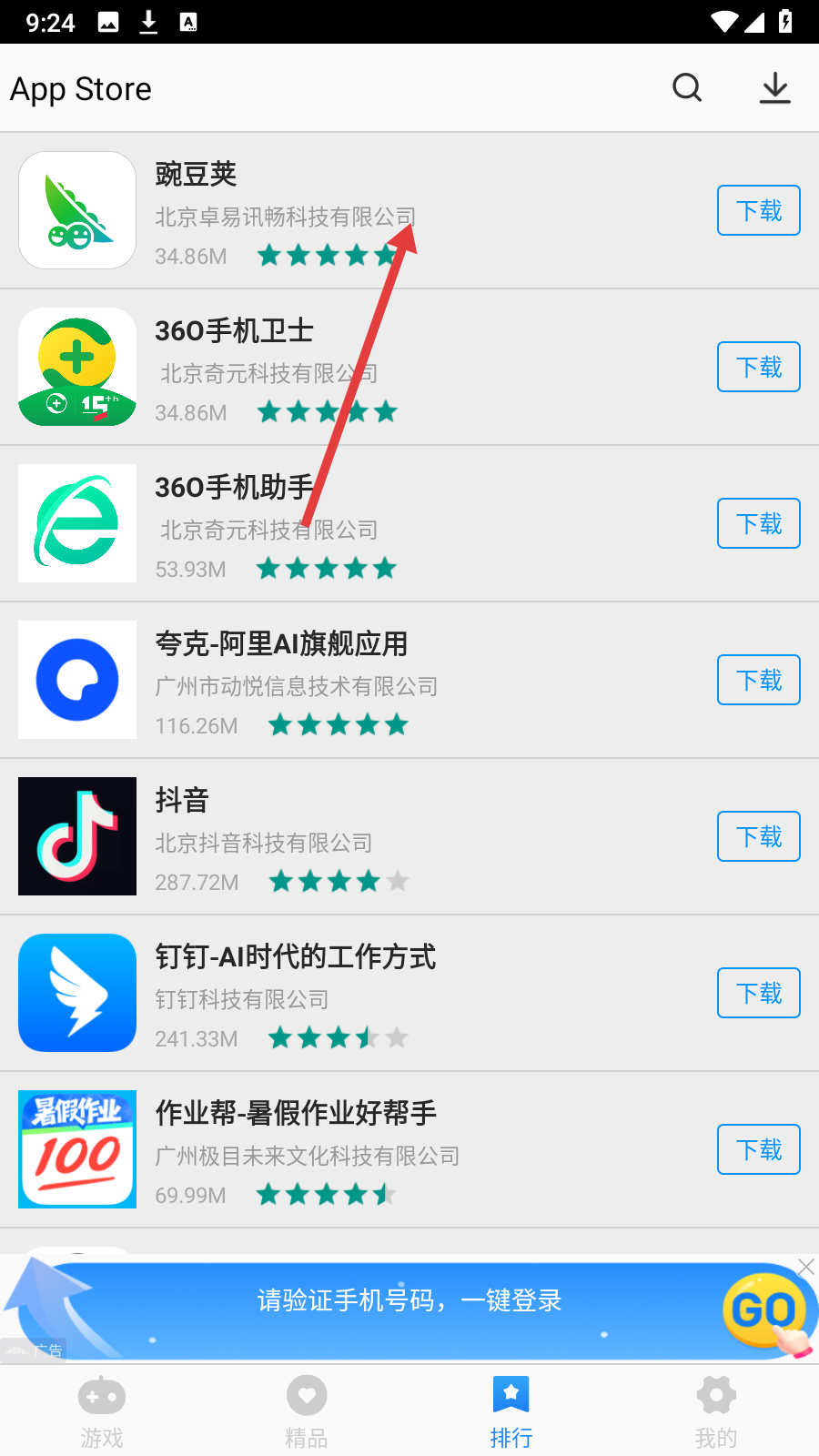Viewport: 819px width, 1456px height.
Task: Open the download manager icon
Action: coord(774,88)
